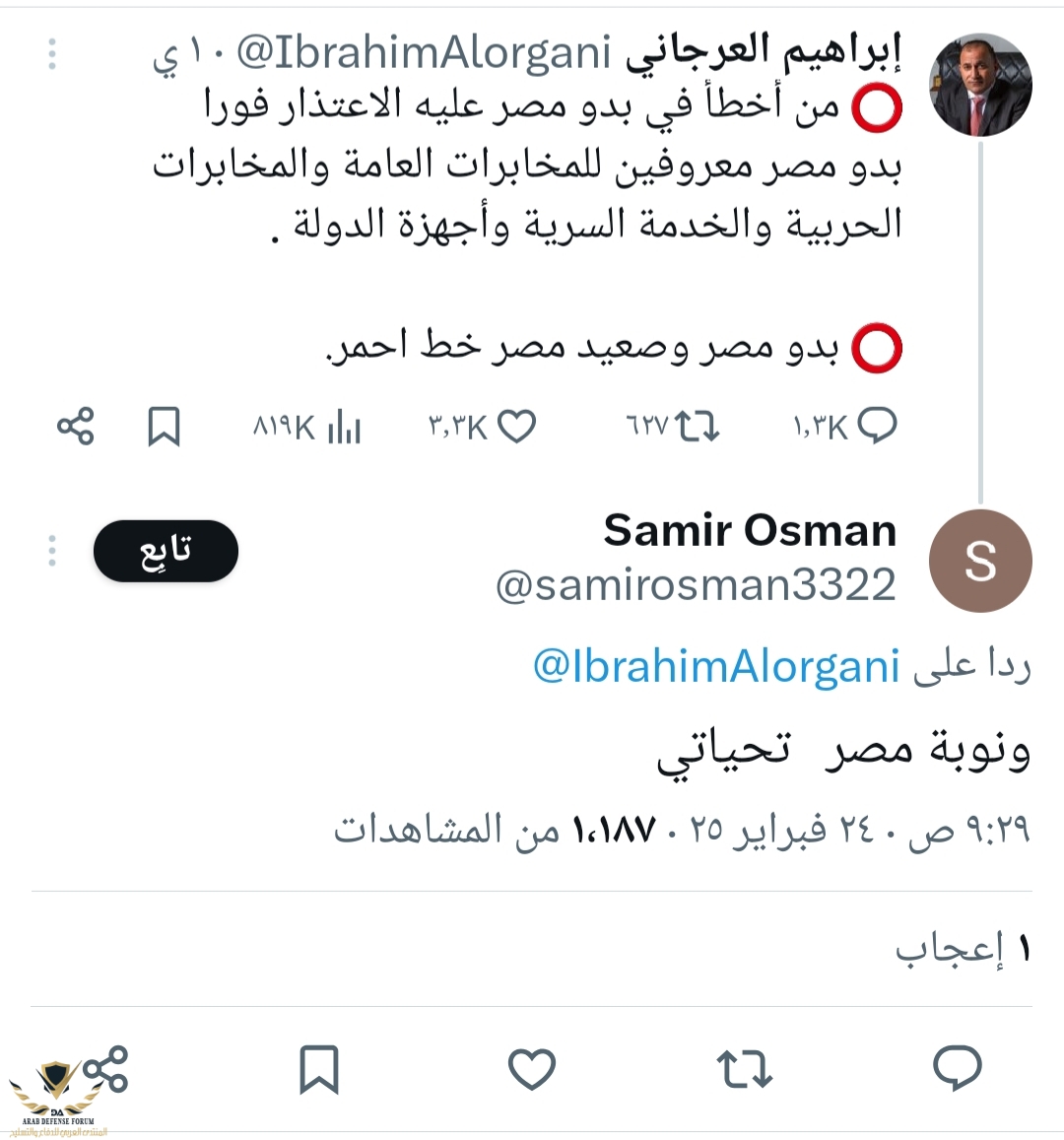View analytics of Ibrahim Alorgani's tweet
The height and width of the screenshot is (1140, 1064).
(x=343, y=428)
